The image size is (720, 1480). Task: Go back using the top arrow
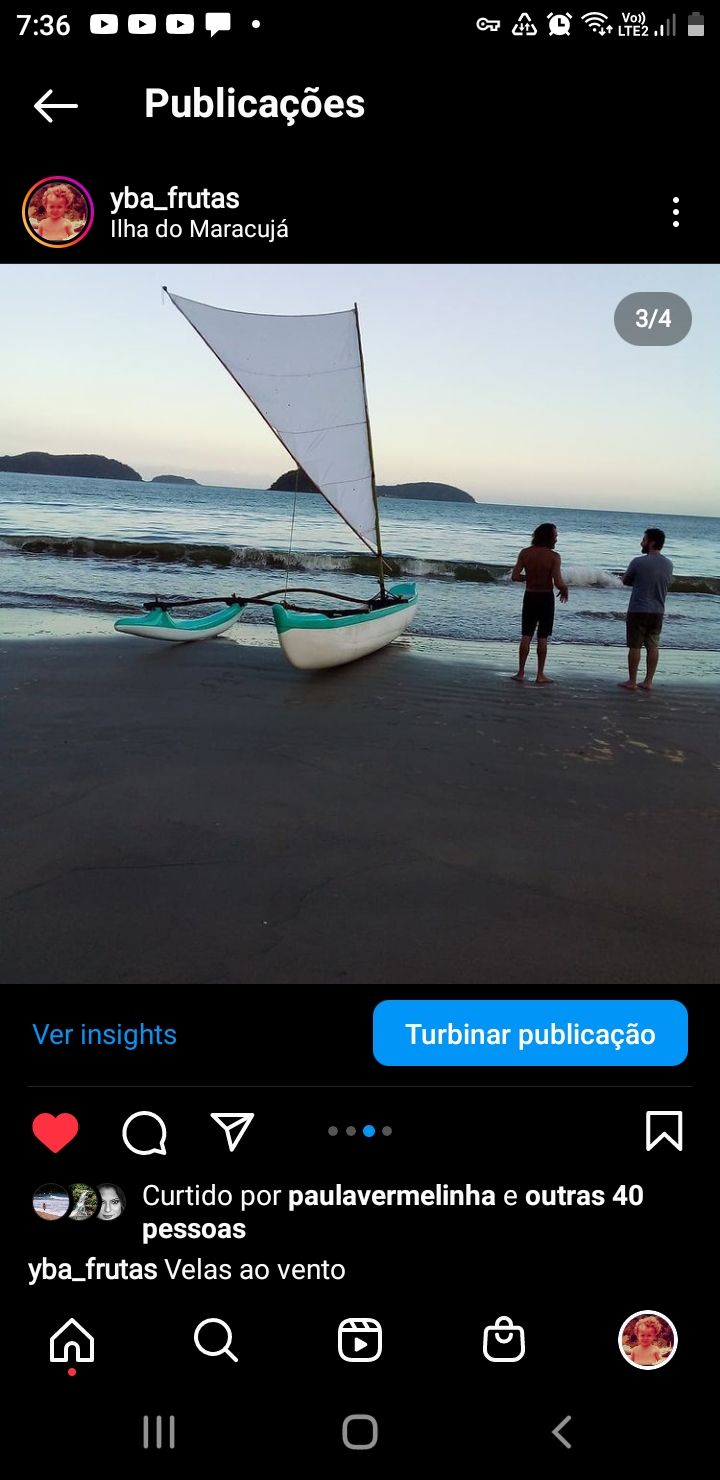(55, 105)
